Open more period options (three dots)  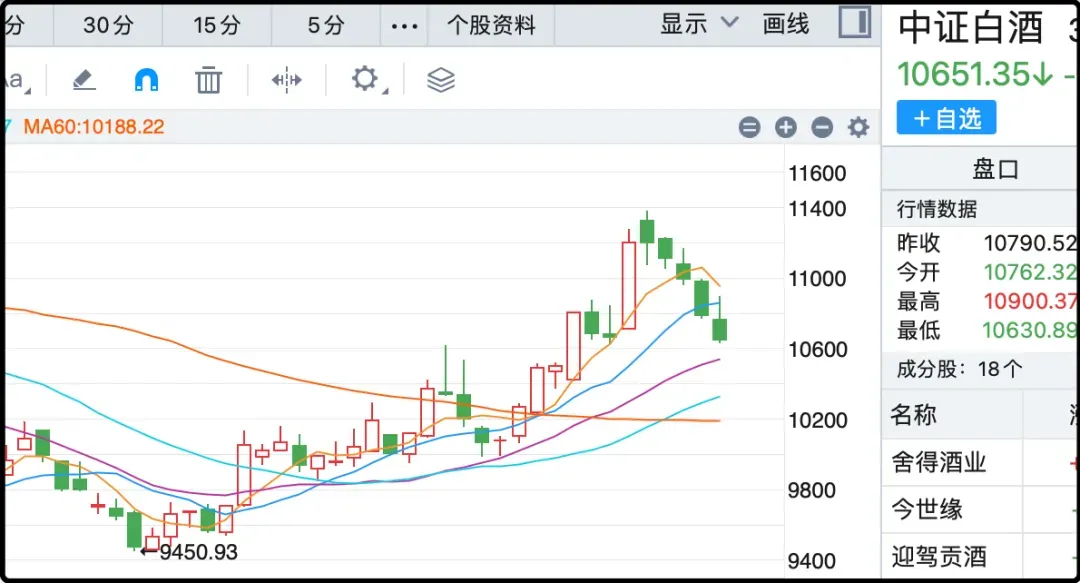(x=404, y=26)
